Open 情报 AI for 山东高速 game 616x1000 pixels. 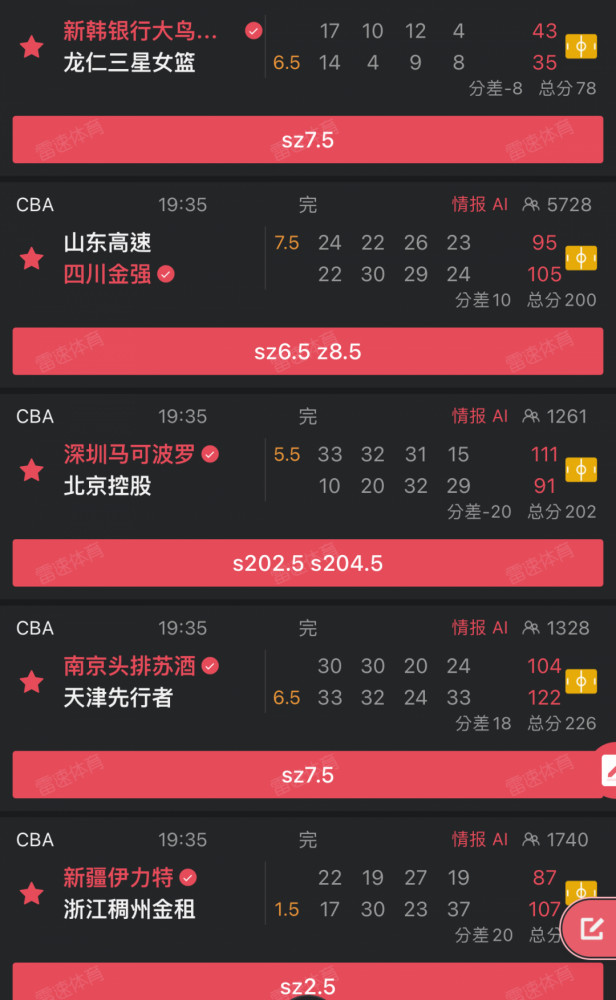click(480, 204)
